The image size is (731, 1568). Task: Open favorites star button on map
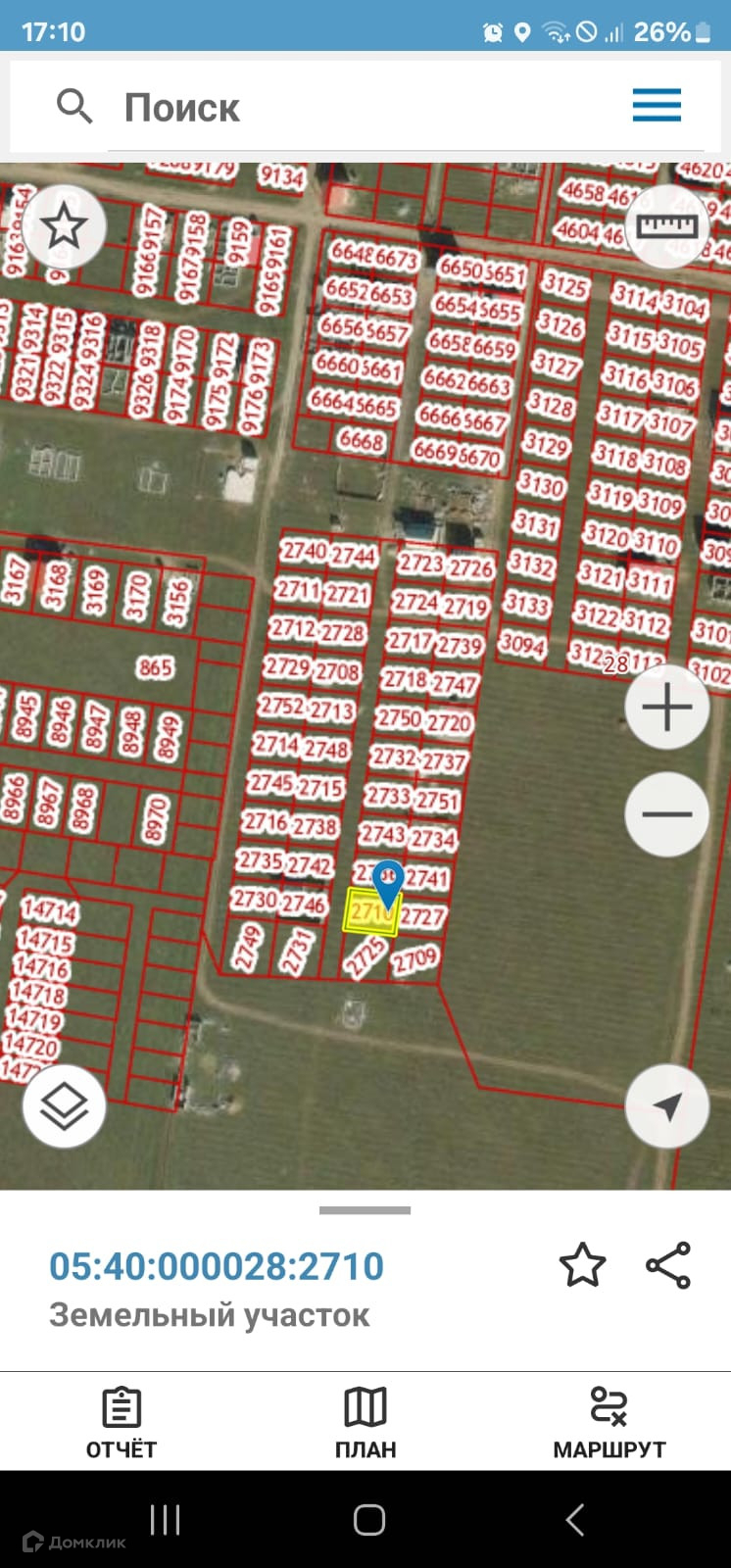point(65,226)
